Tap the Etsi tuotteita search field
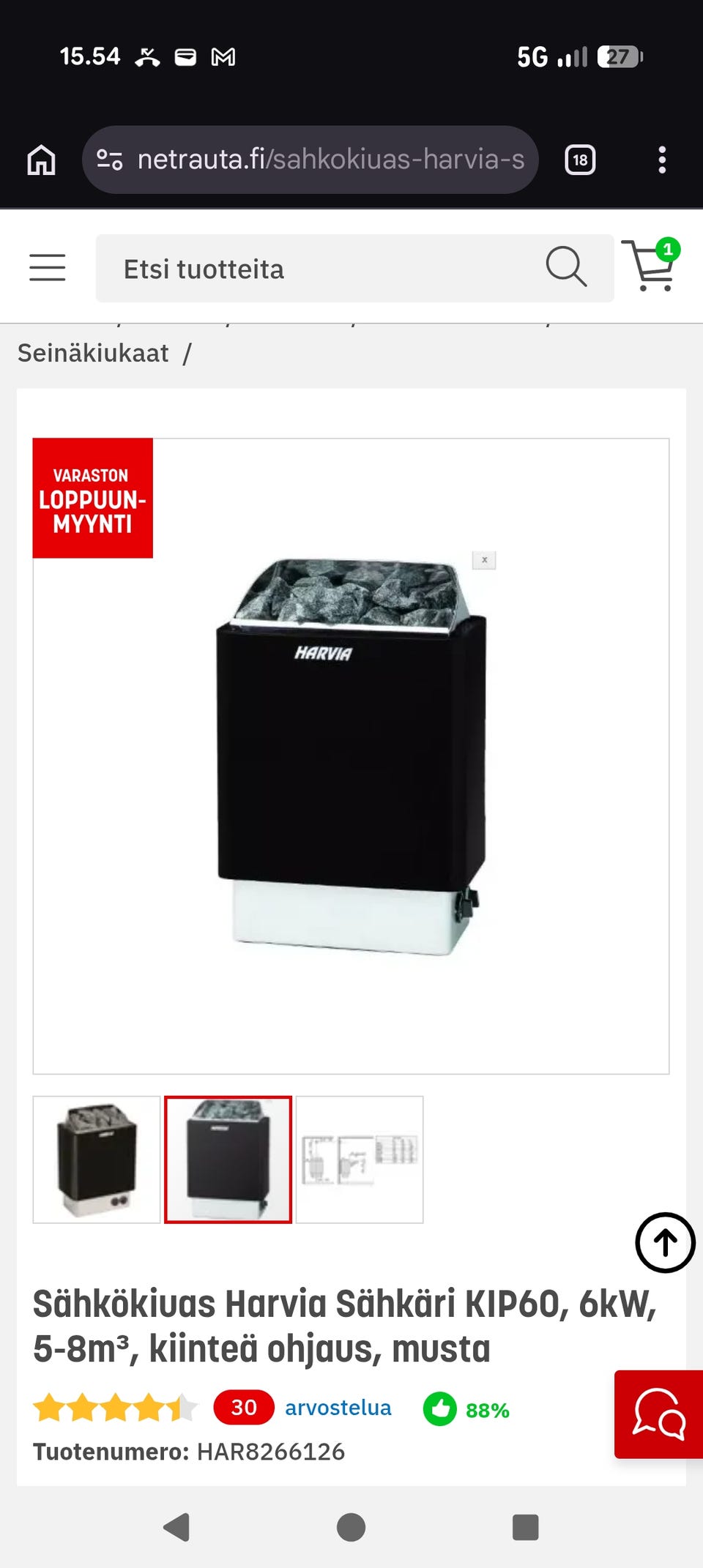The width and height of the screenshot is (703, 1568). coord(322,269)
